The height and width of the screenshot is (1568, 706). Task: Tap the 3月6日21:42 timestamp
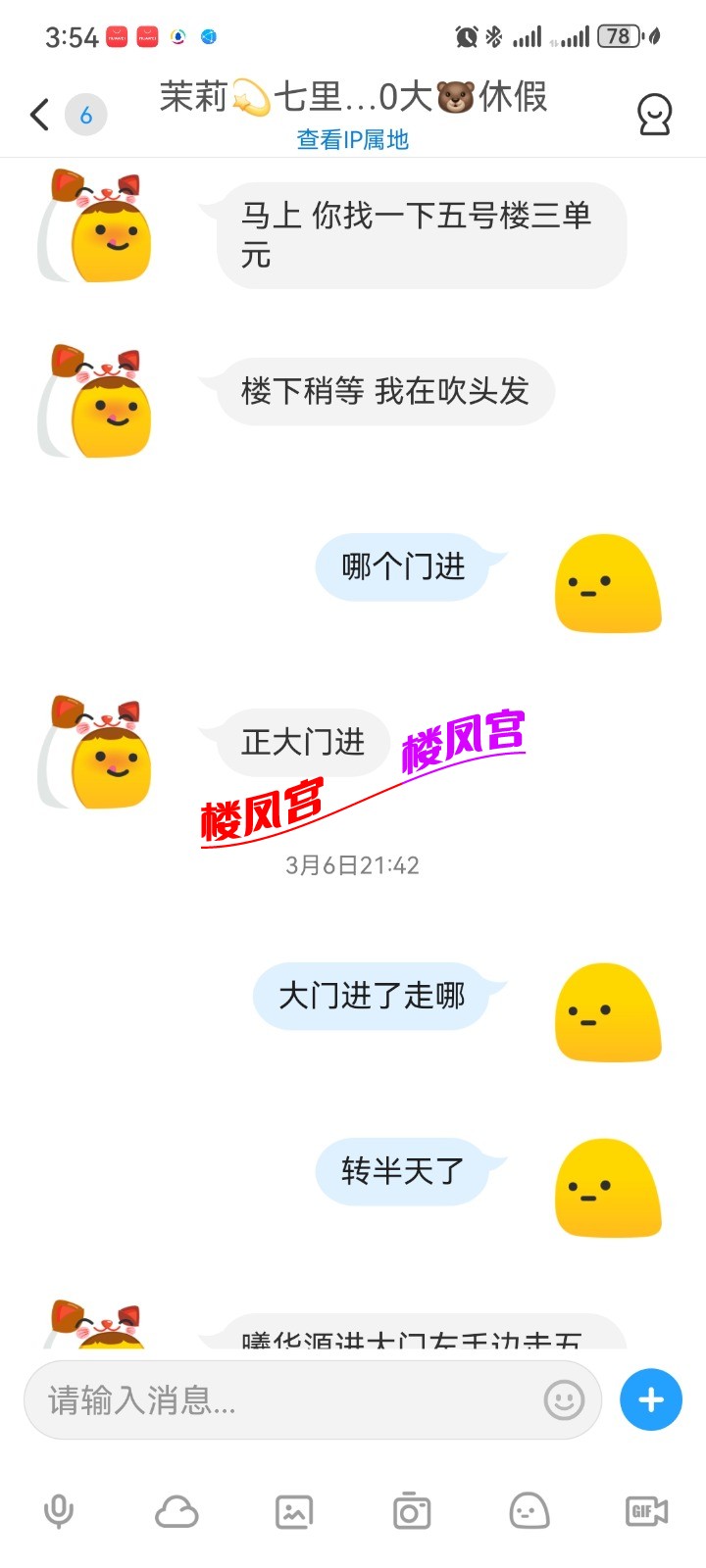[x=351, y=864]
